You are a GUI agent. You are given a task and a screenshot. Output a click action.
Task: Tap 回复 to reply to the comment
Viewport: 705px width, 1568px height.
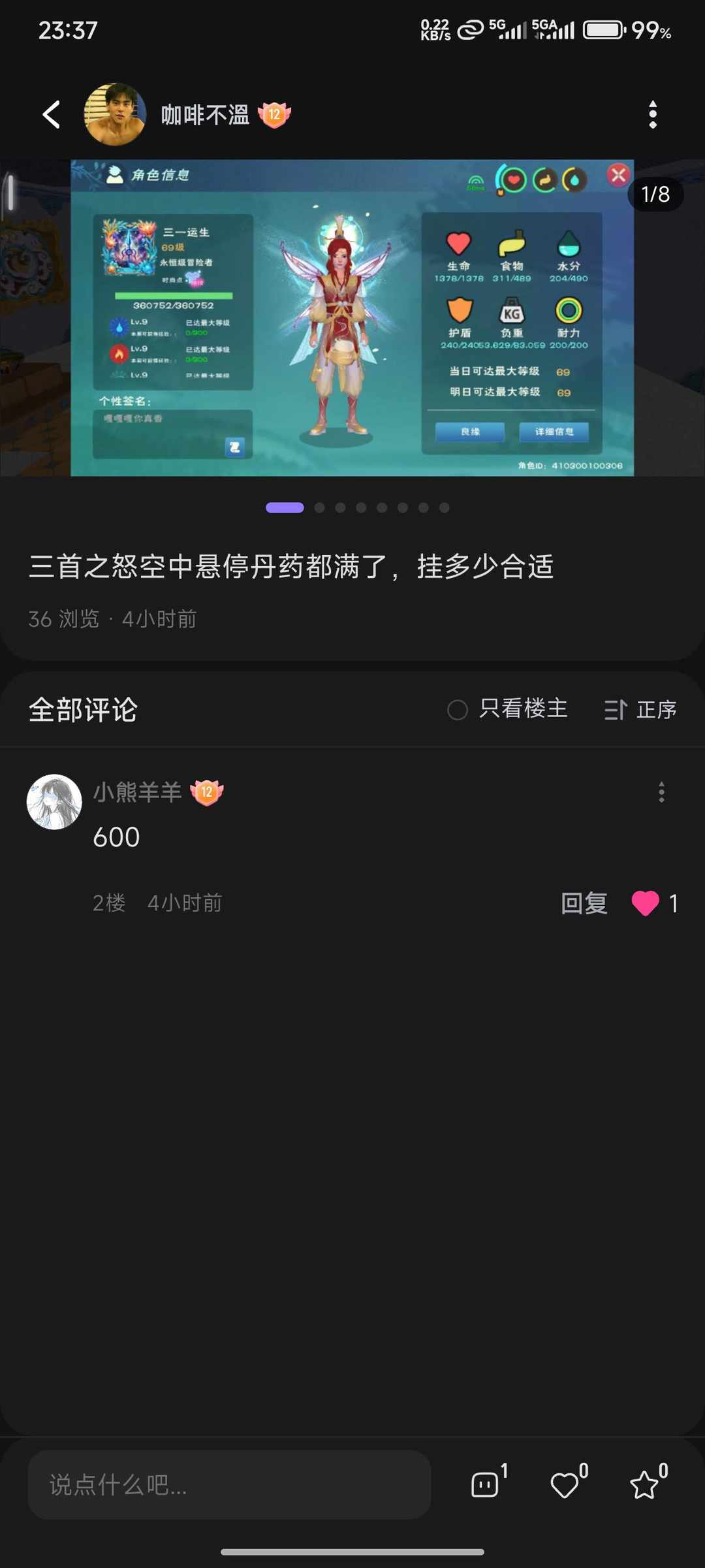pos(583,903)
